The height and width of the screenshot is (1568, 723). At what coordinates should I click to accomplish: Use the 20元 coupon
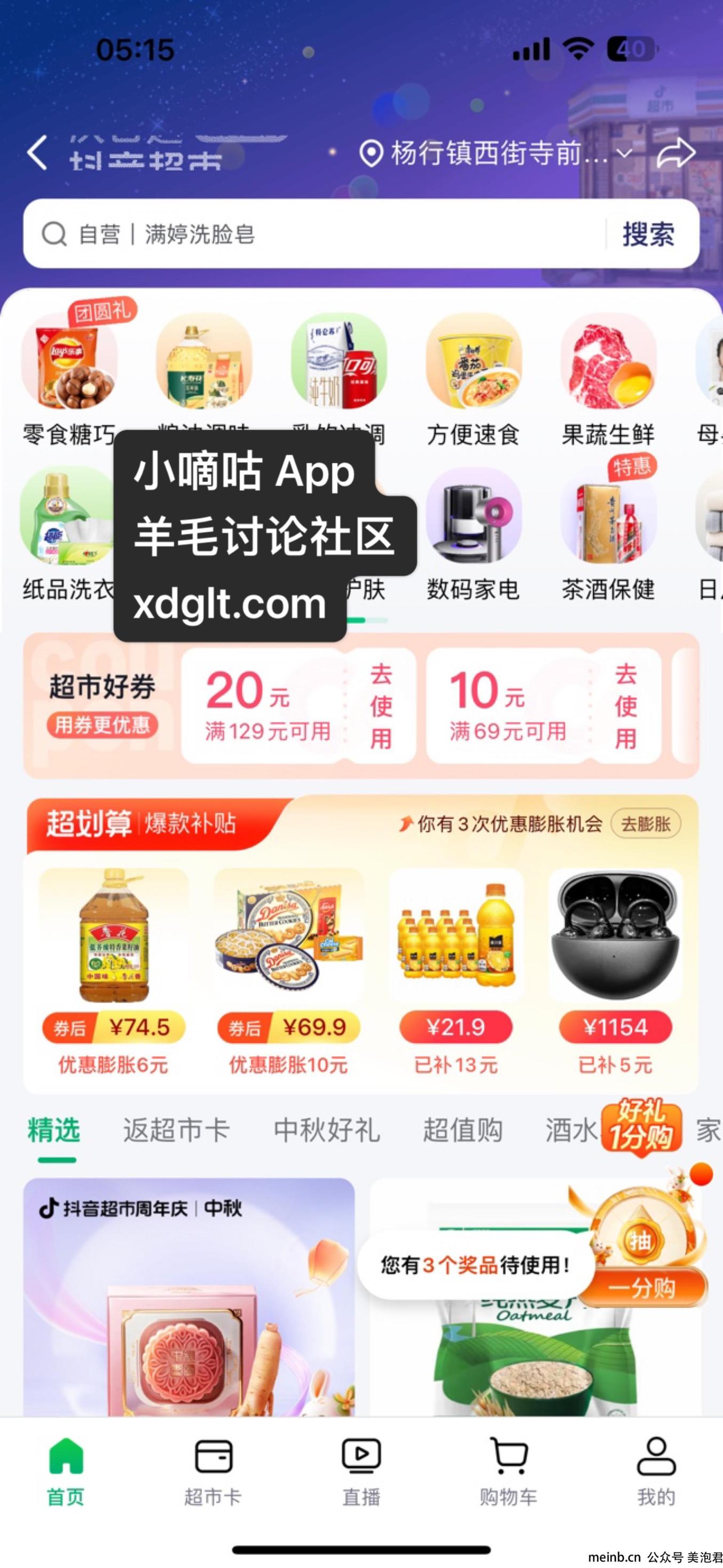pos(381,706)
